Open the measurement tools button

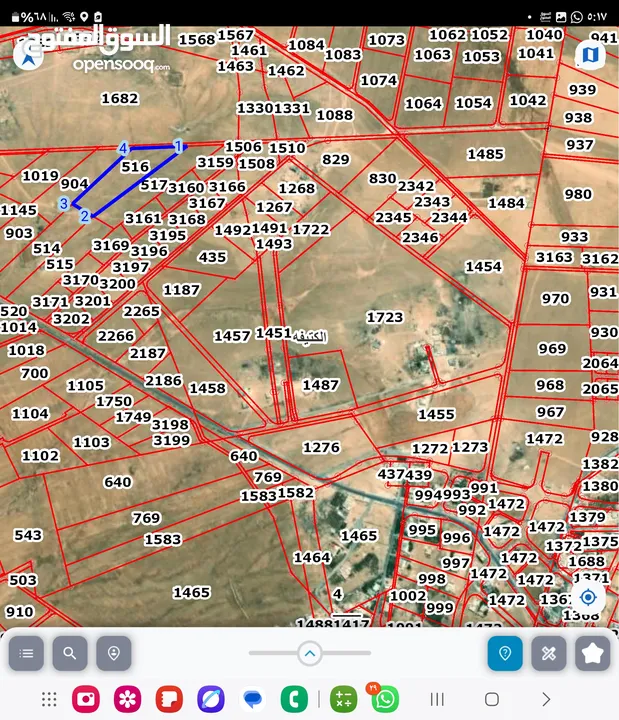tap(548, 653)
